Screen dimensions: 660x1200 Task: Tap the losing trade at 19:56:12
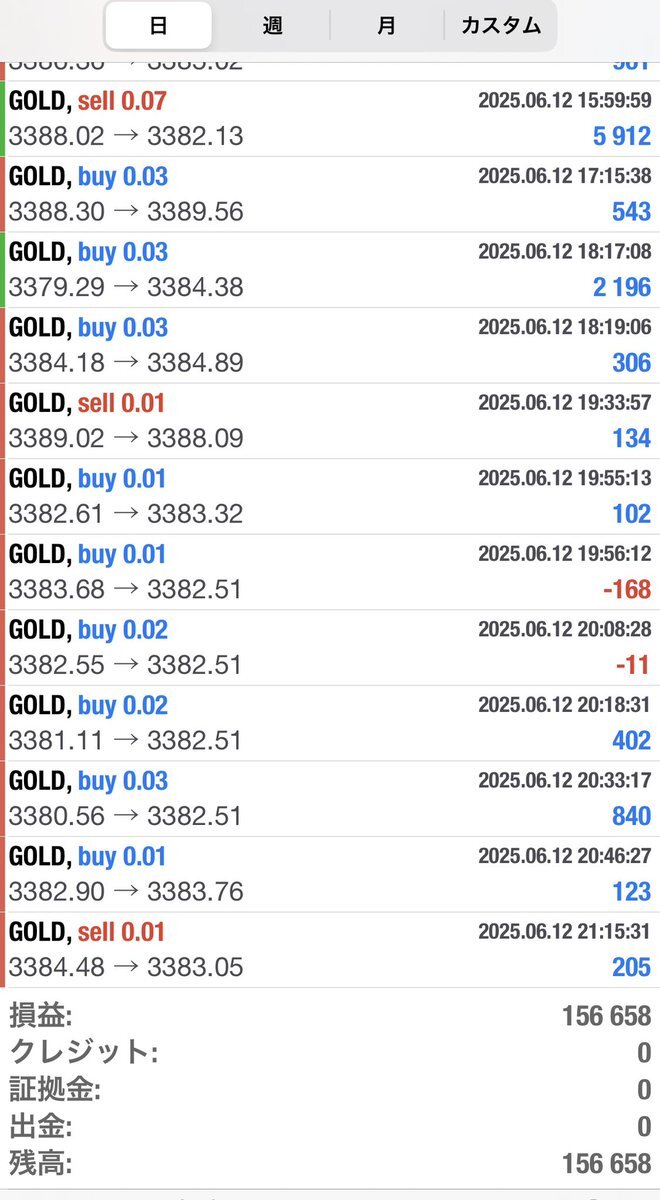click(330, 572)
